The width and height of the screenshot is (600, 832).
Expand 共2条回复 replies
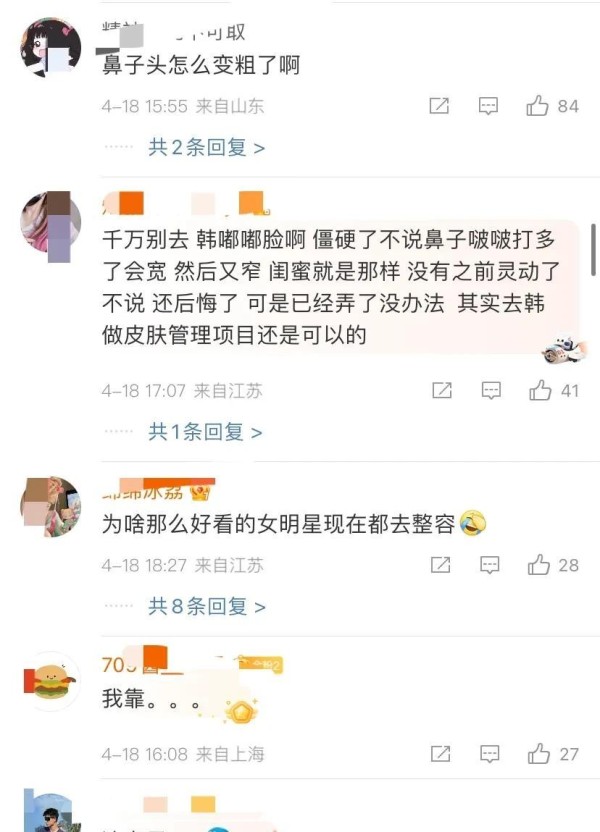click(x=206, y=148)
